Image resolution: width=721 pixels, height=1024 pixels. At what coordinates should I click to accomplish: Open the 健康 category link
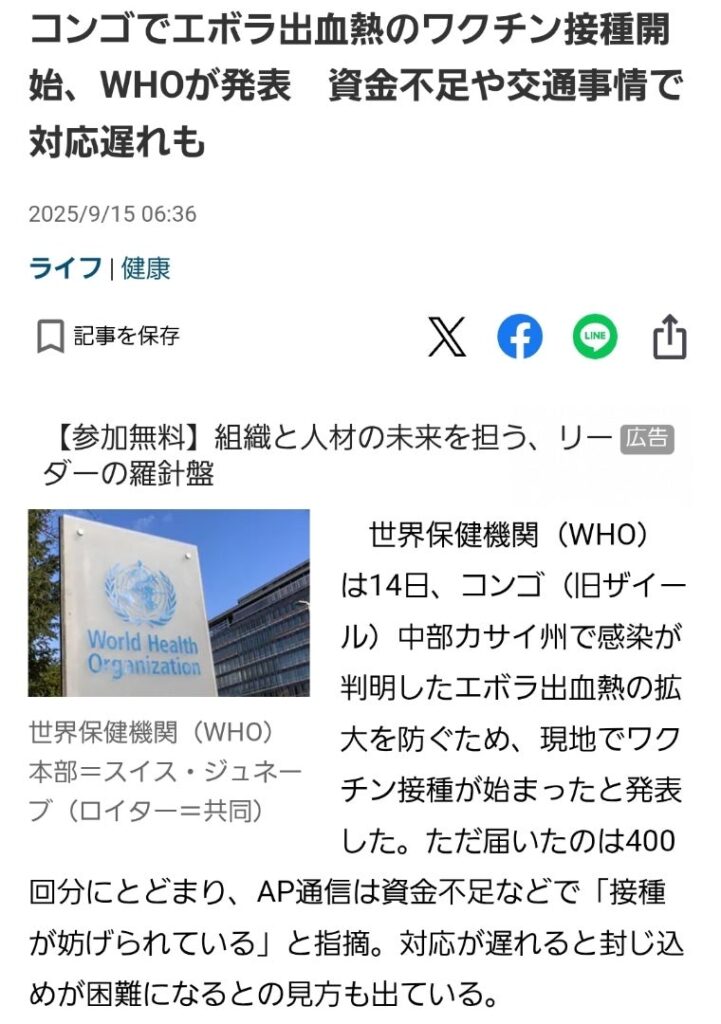point(146,268)
